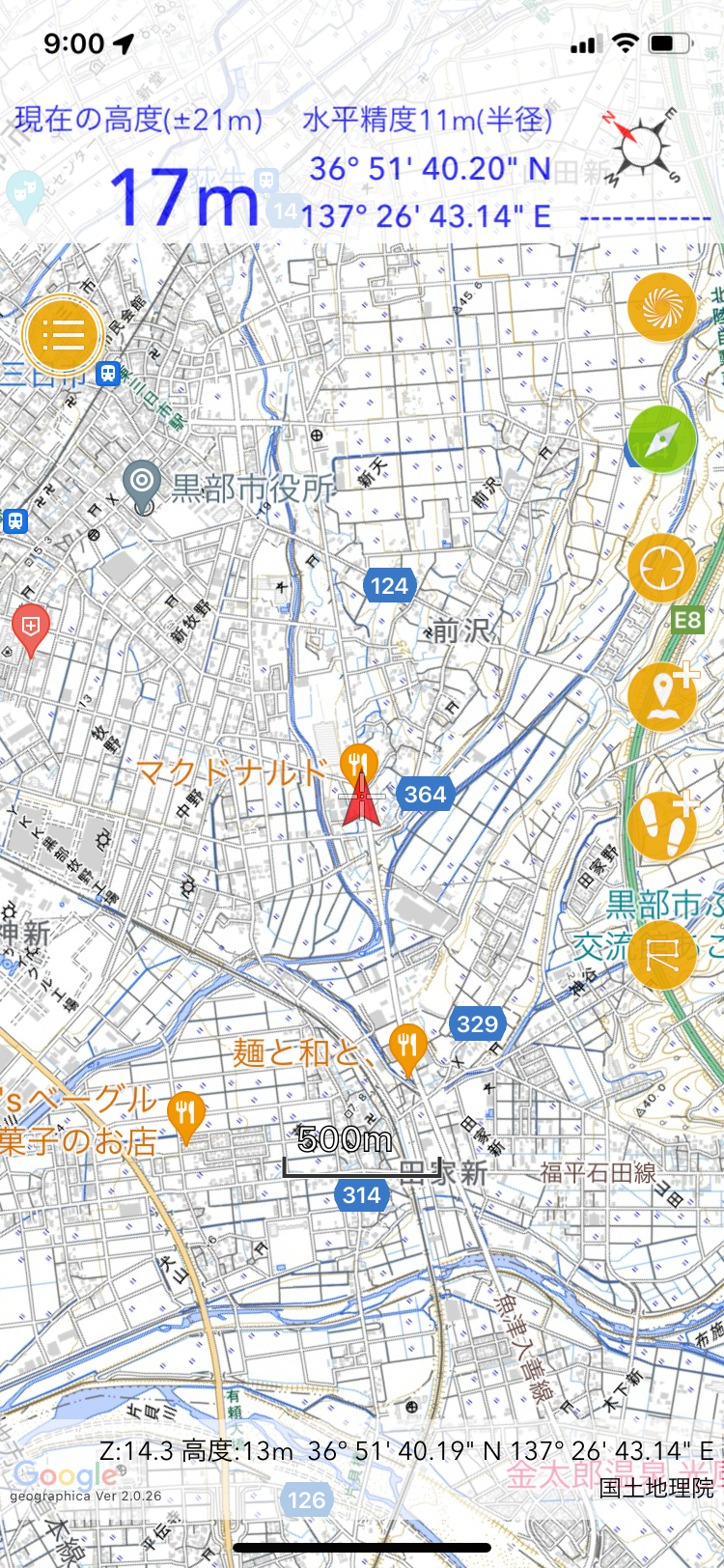
Task: Open the 黒部市役所 place marker
Action: coord(144,484)
